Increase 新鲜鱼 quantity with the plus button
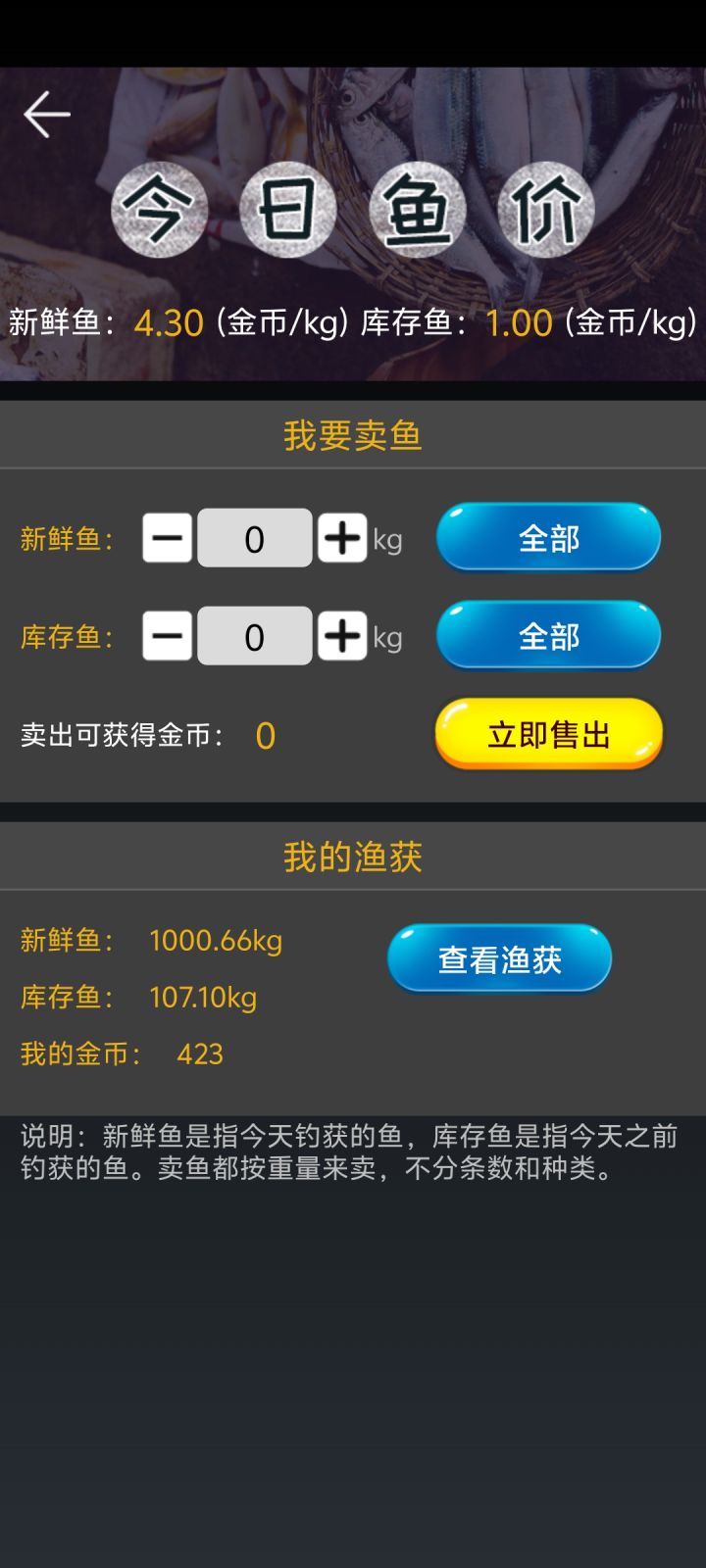This screenshot has width=706, height=1568. point(341,538)
